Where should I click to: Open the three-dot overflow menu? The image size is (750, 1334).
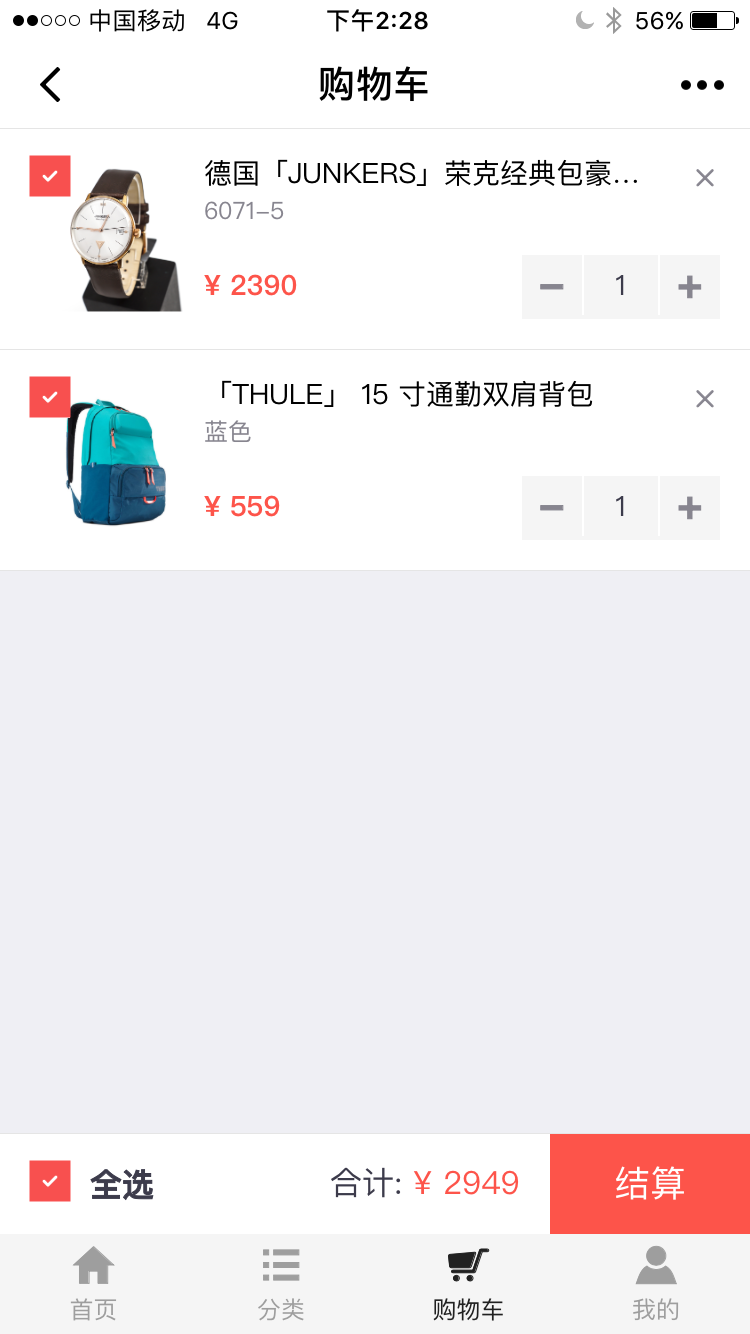tap(702, 85)
